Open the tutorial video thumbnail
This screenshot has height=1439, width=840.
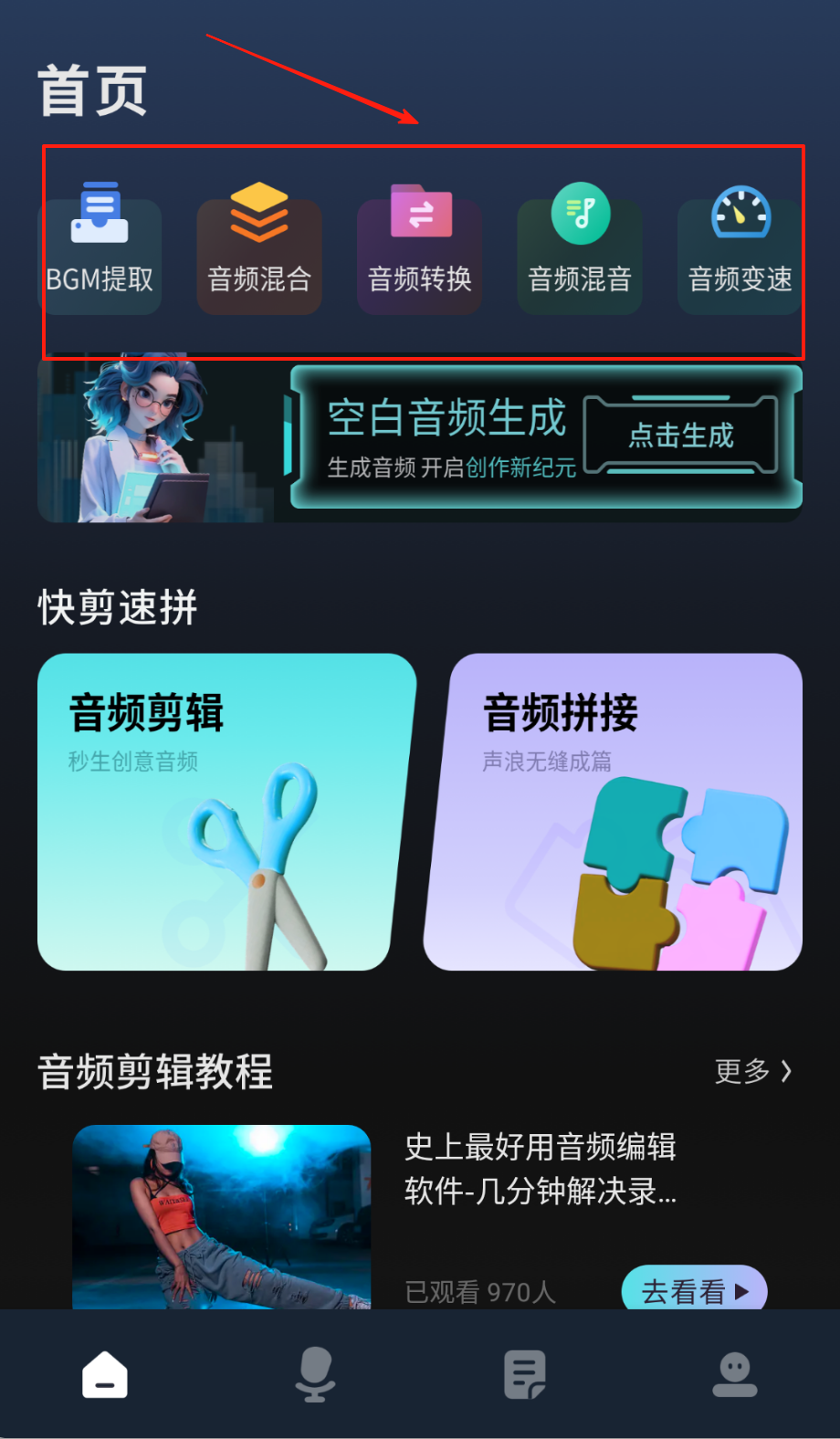click(x=222, y=1216)
